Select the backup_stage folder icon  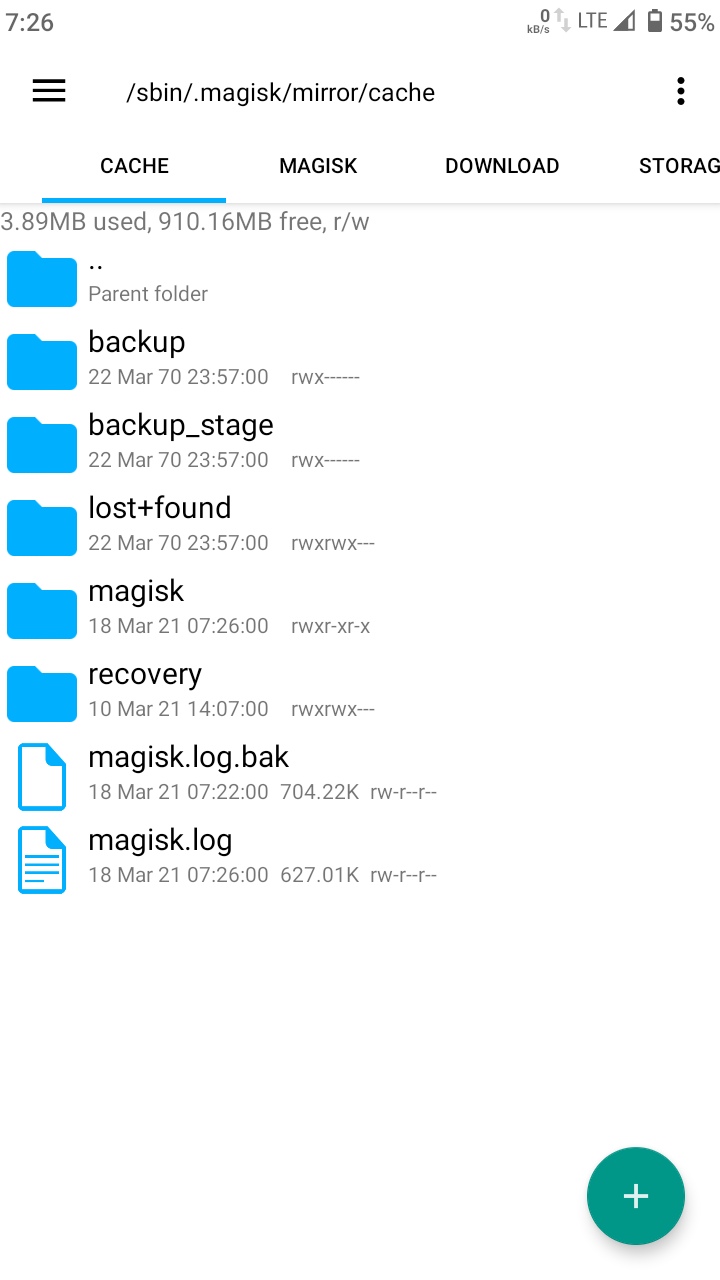41,444
